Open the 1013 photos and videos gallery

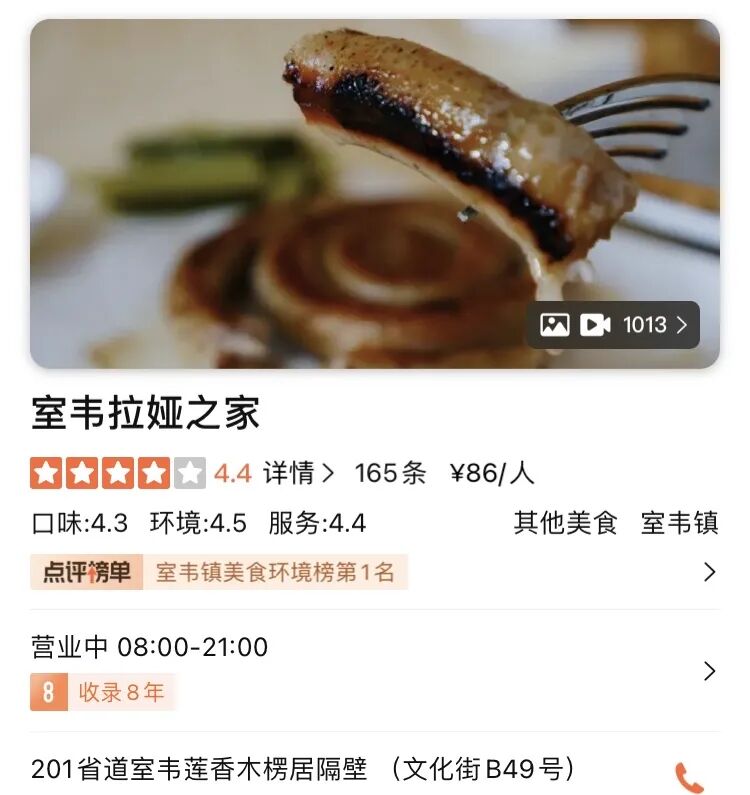pyautogui.click(x=613, y=325)
